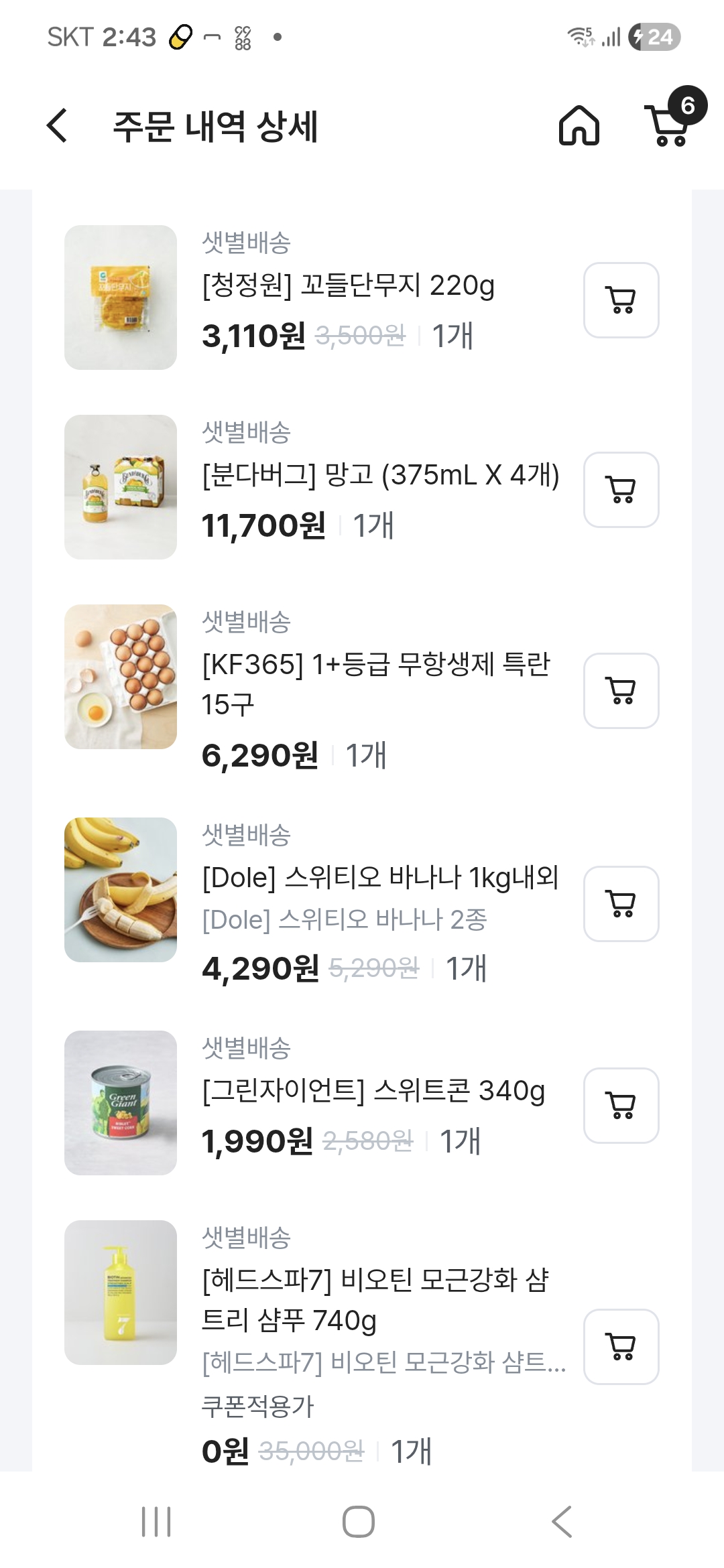Image resolution: width=724 pixels, height=1568 pixels.
Task: Add Dole 스위티오 바나나 to cart
Action: 621,904
